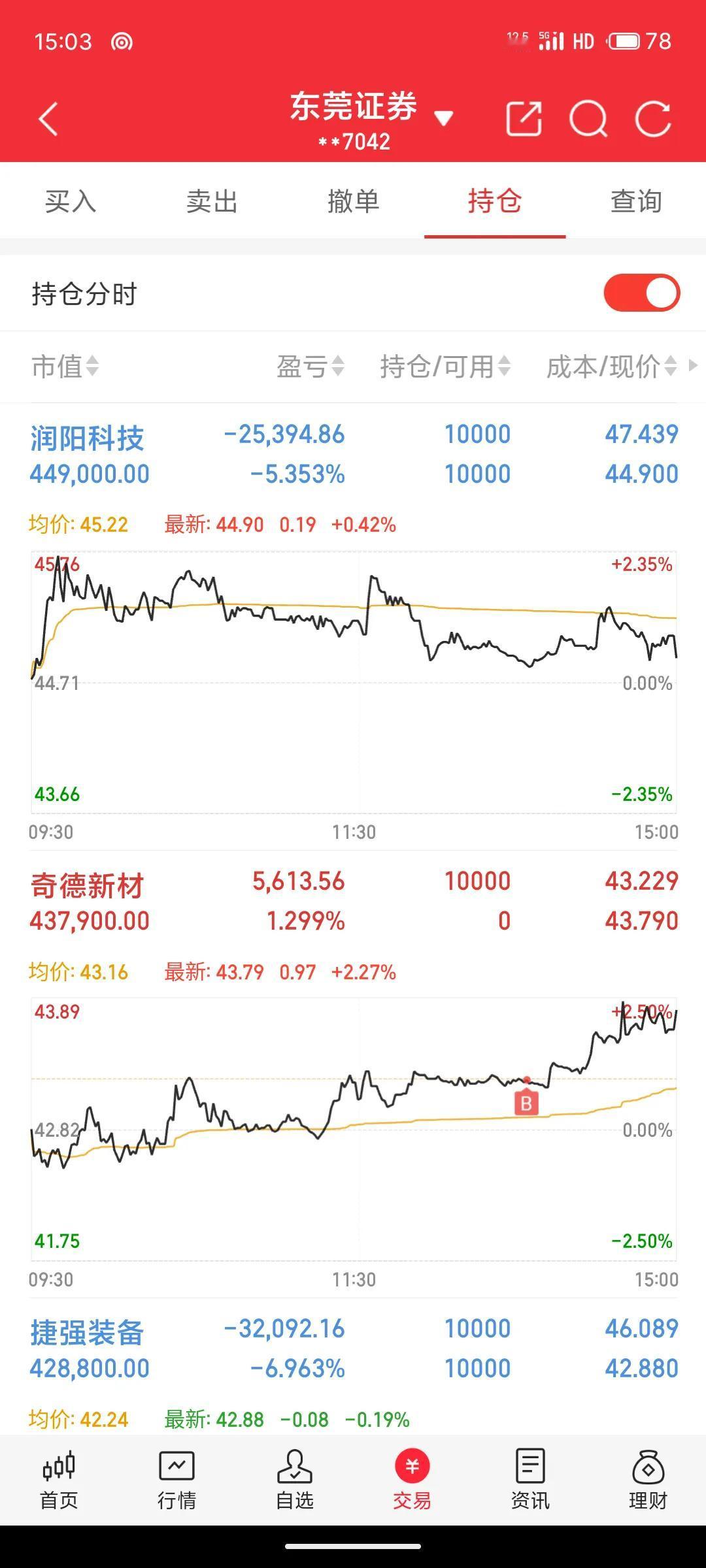Switch to the 卖出 tab

coord(212,201)
